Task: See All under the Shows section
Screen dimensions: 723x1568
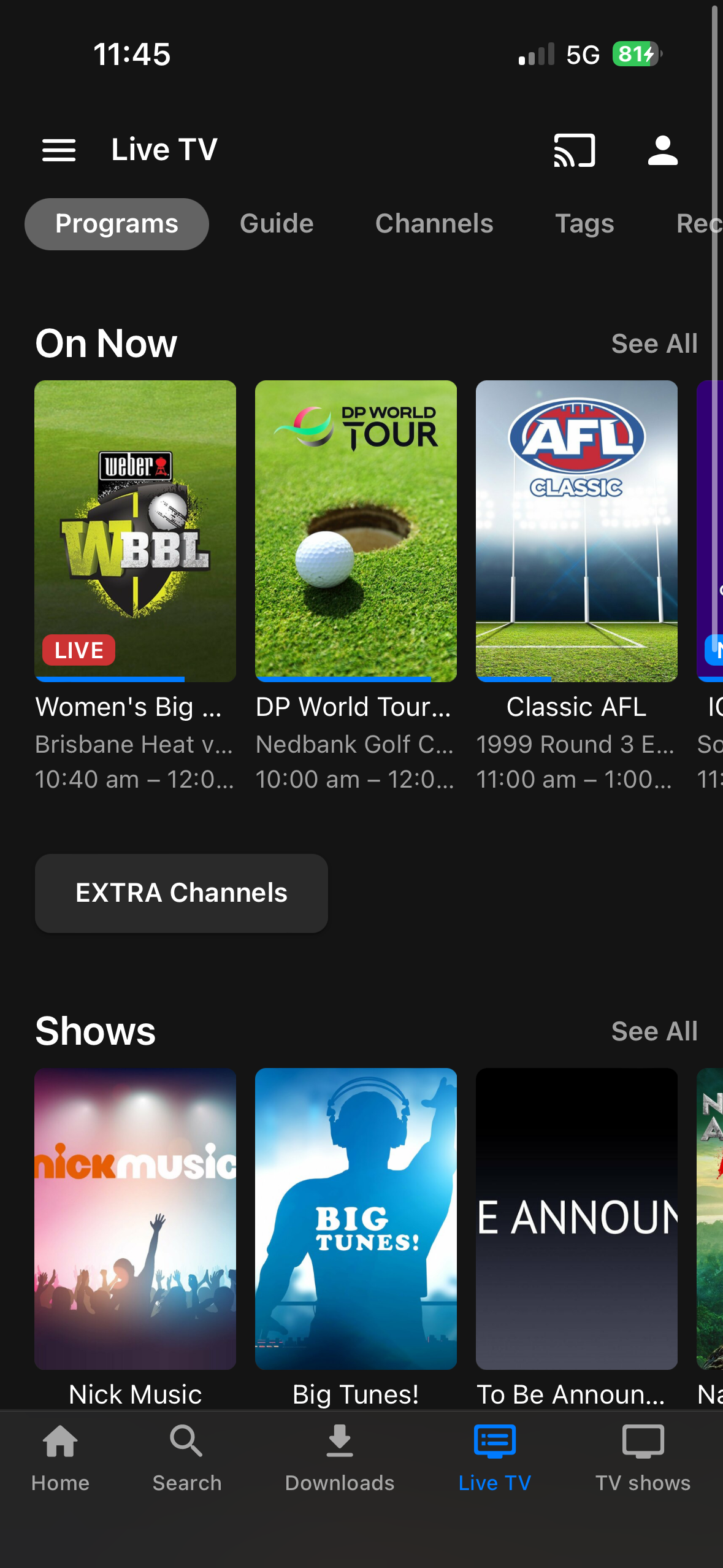Action: coord(654,1031)
